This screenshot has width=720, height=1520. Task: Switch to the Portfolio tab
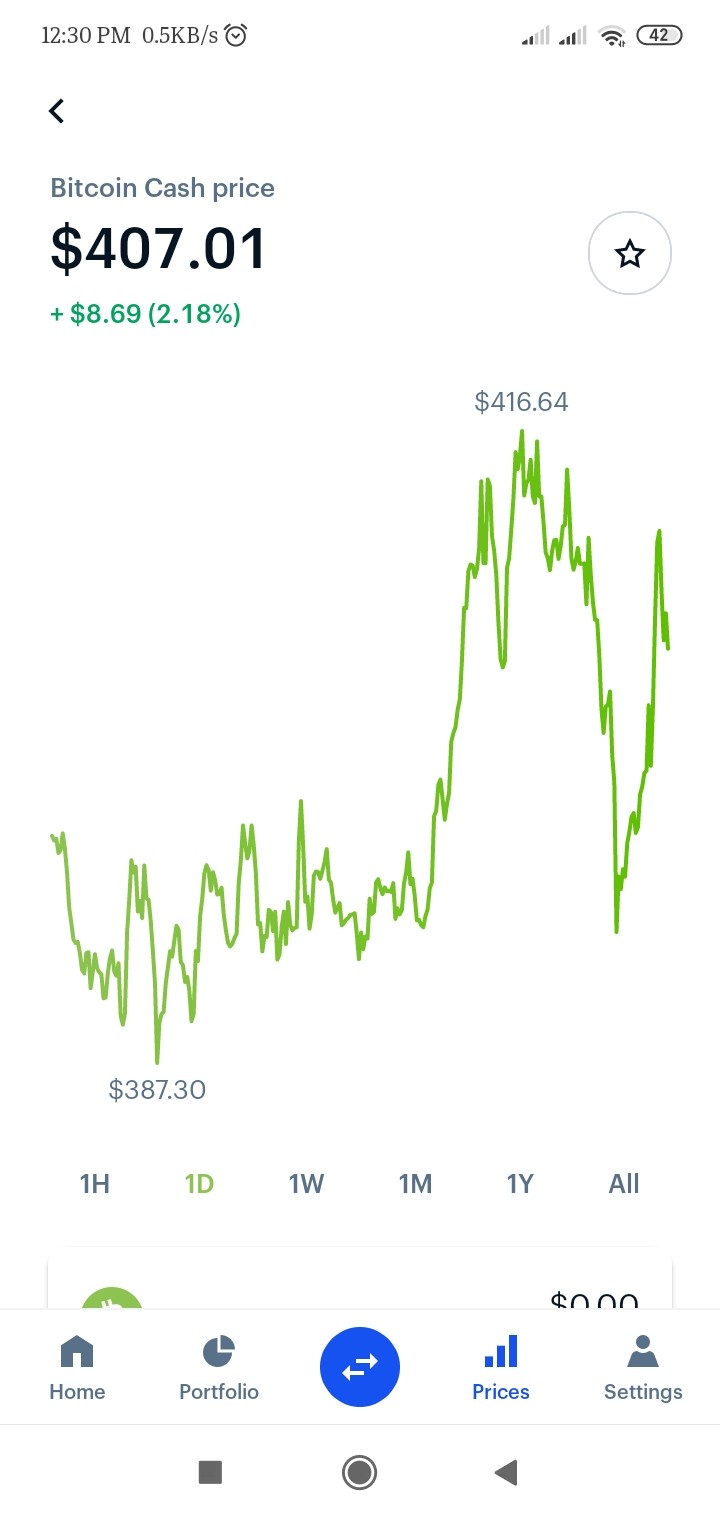(x=219, y=1368)
